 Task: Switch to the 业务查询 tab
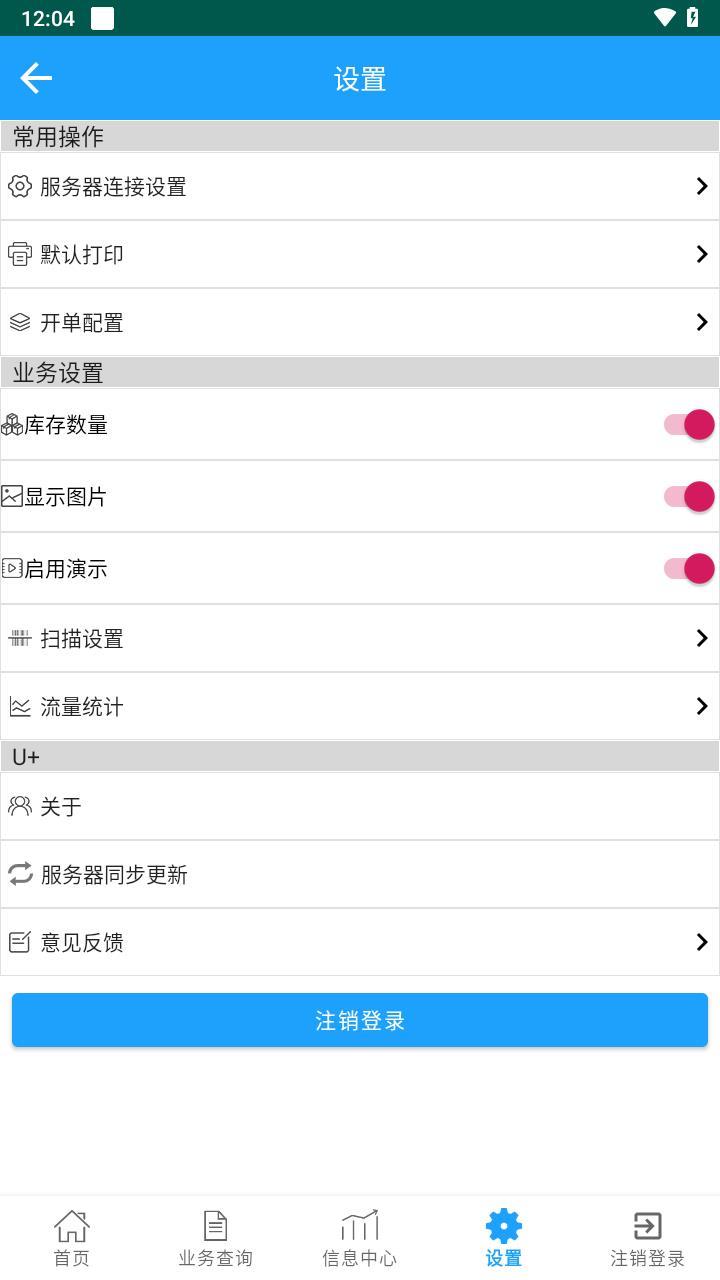216,1238
